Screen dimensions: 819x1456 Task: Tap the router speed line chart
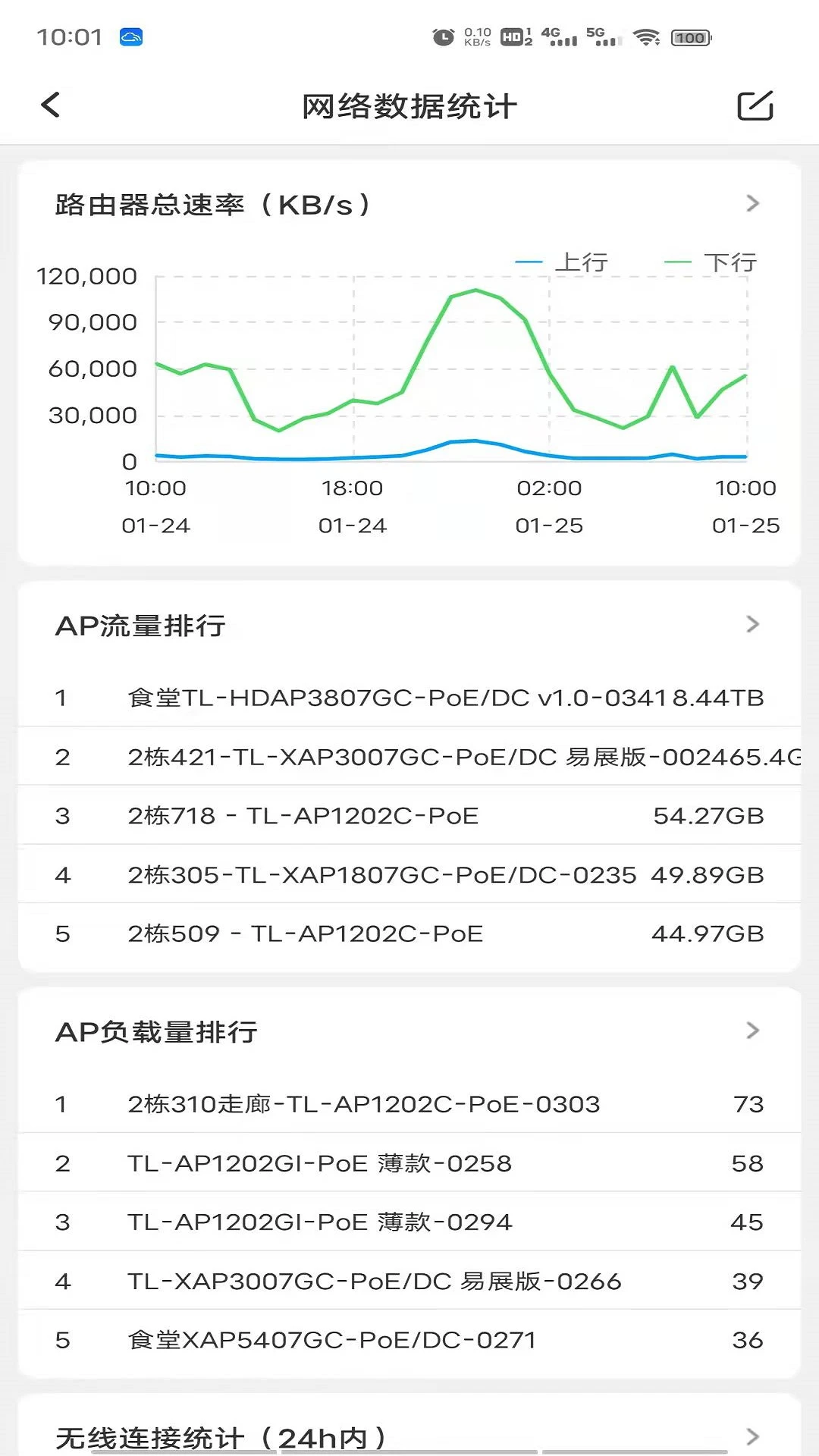(451, 372)
